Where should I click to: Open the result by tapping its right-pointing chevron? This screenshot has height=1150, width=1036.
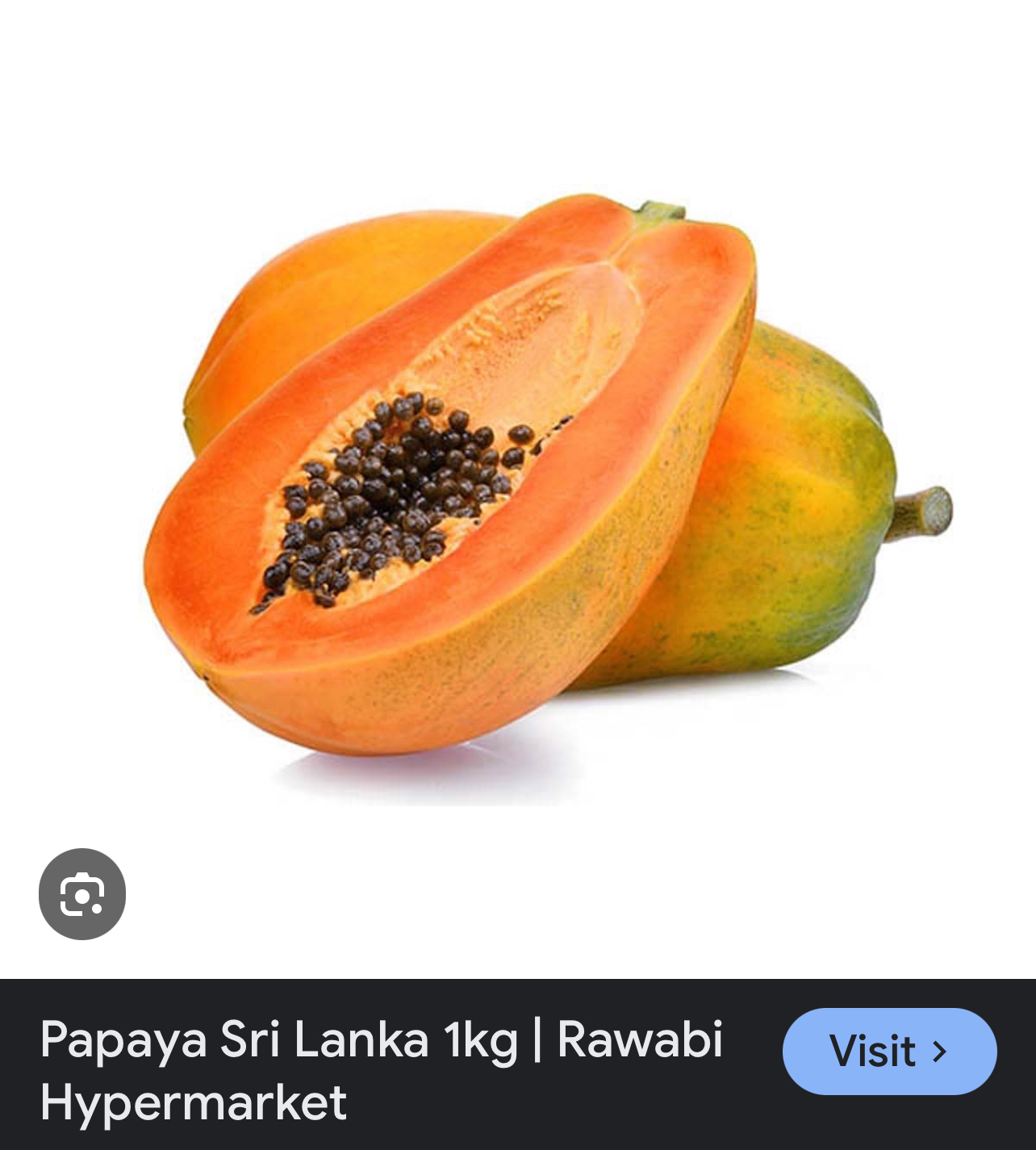coord(939,1052)
